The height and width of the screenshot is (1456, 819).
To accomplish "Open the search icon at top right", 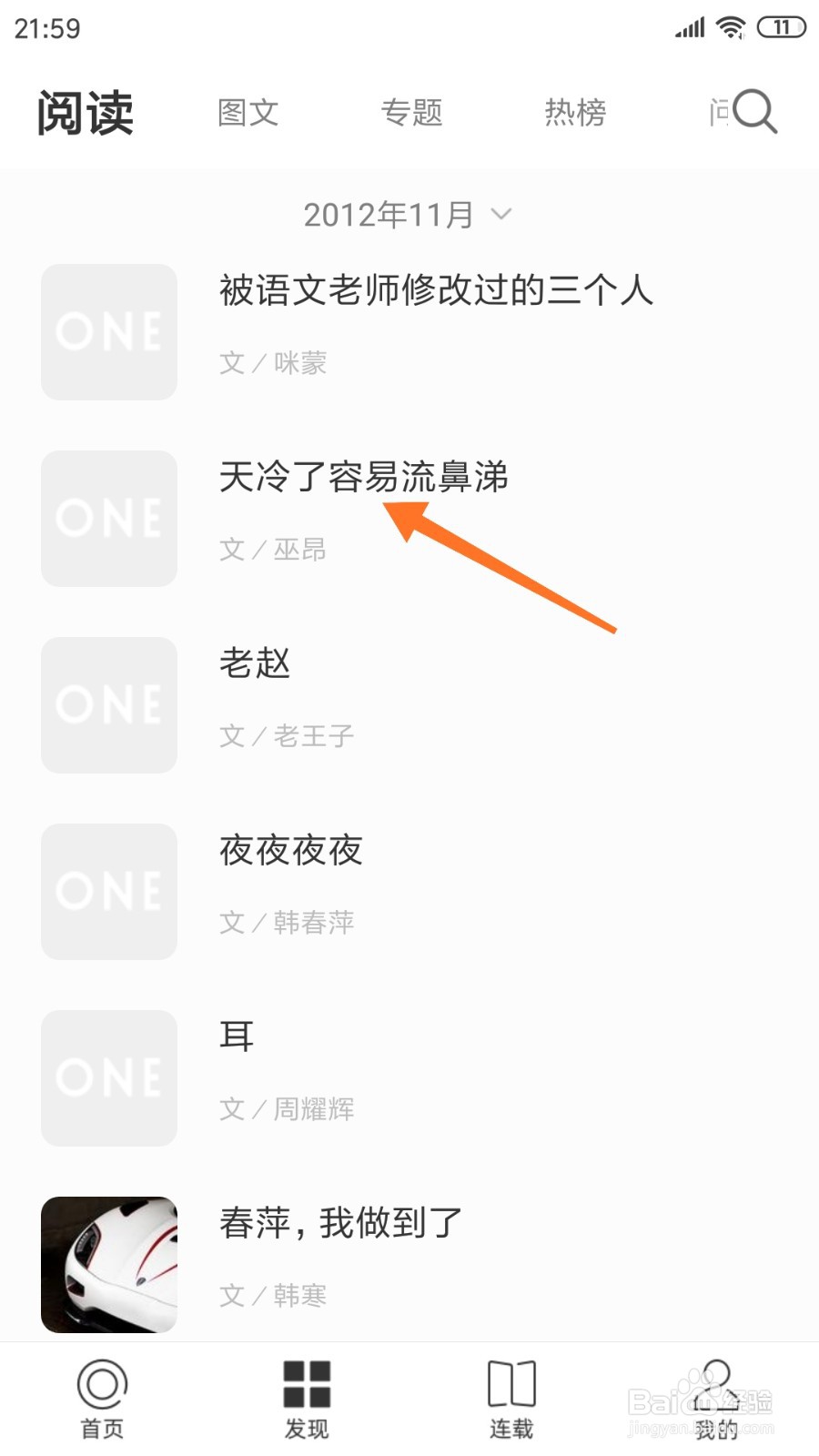I will click(753, 111).
